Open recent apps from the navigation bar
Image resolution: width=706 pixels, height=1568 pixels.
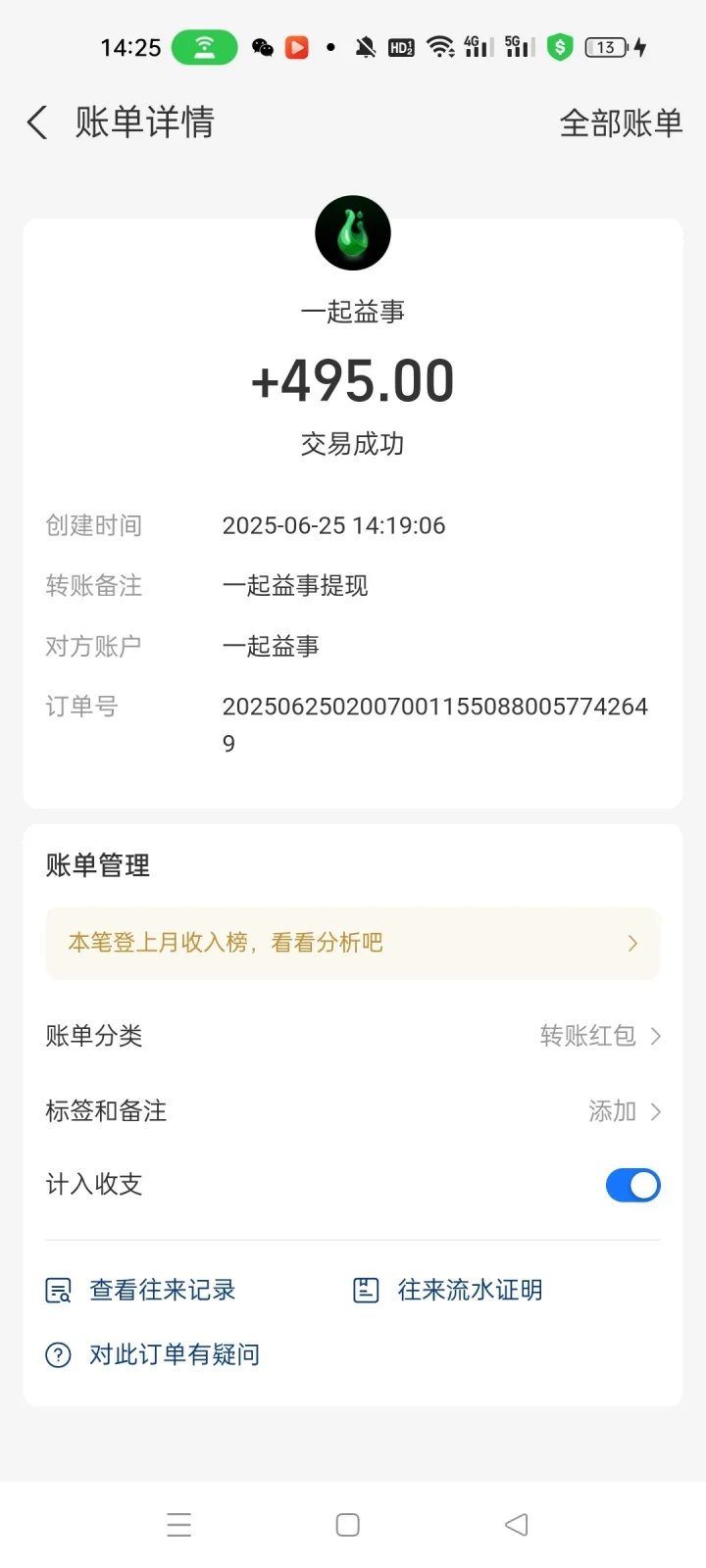click(179, 1525)
